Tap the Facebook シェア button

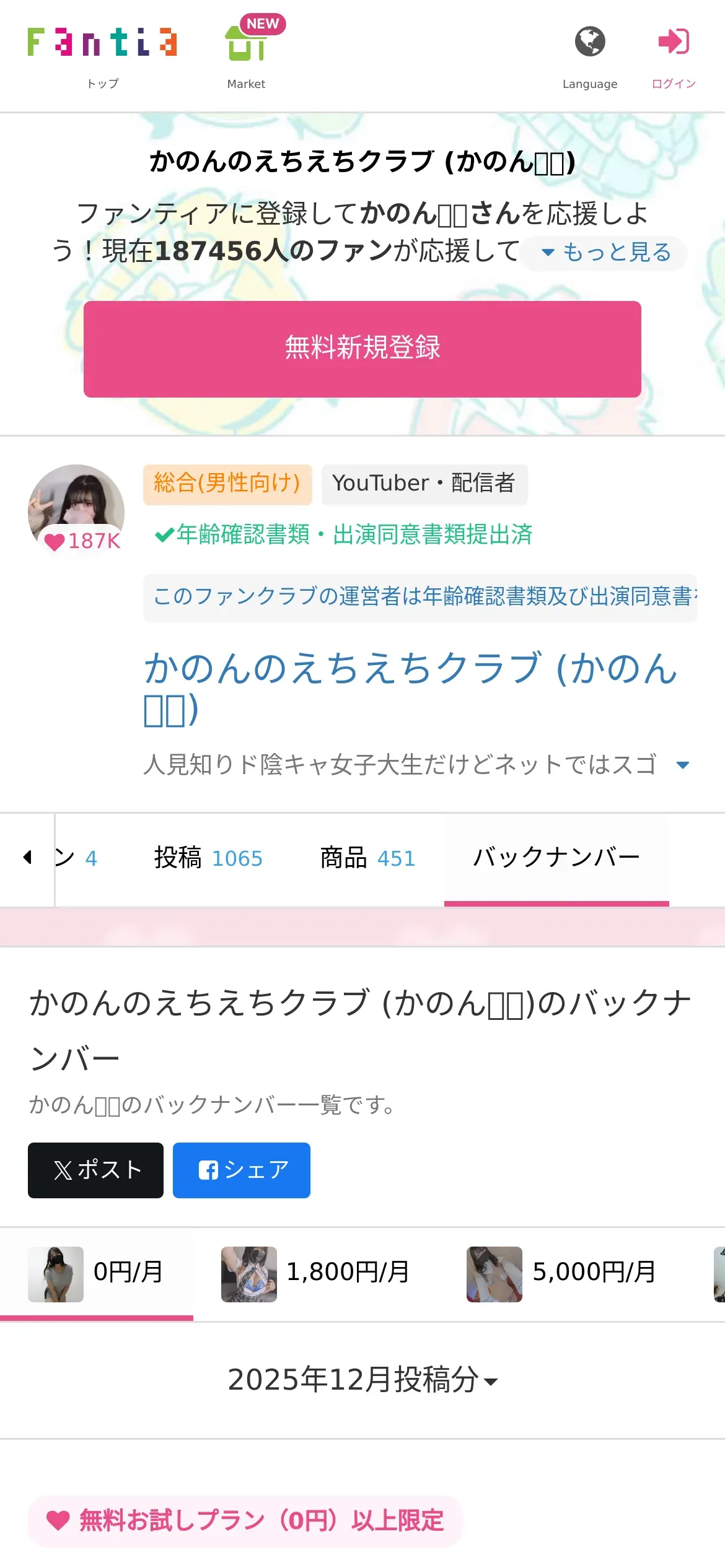242,1170
